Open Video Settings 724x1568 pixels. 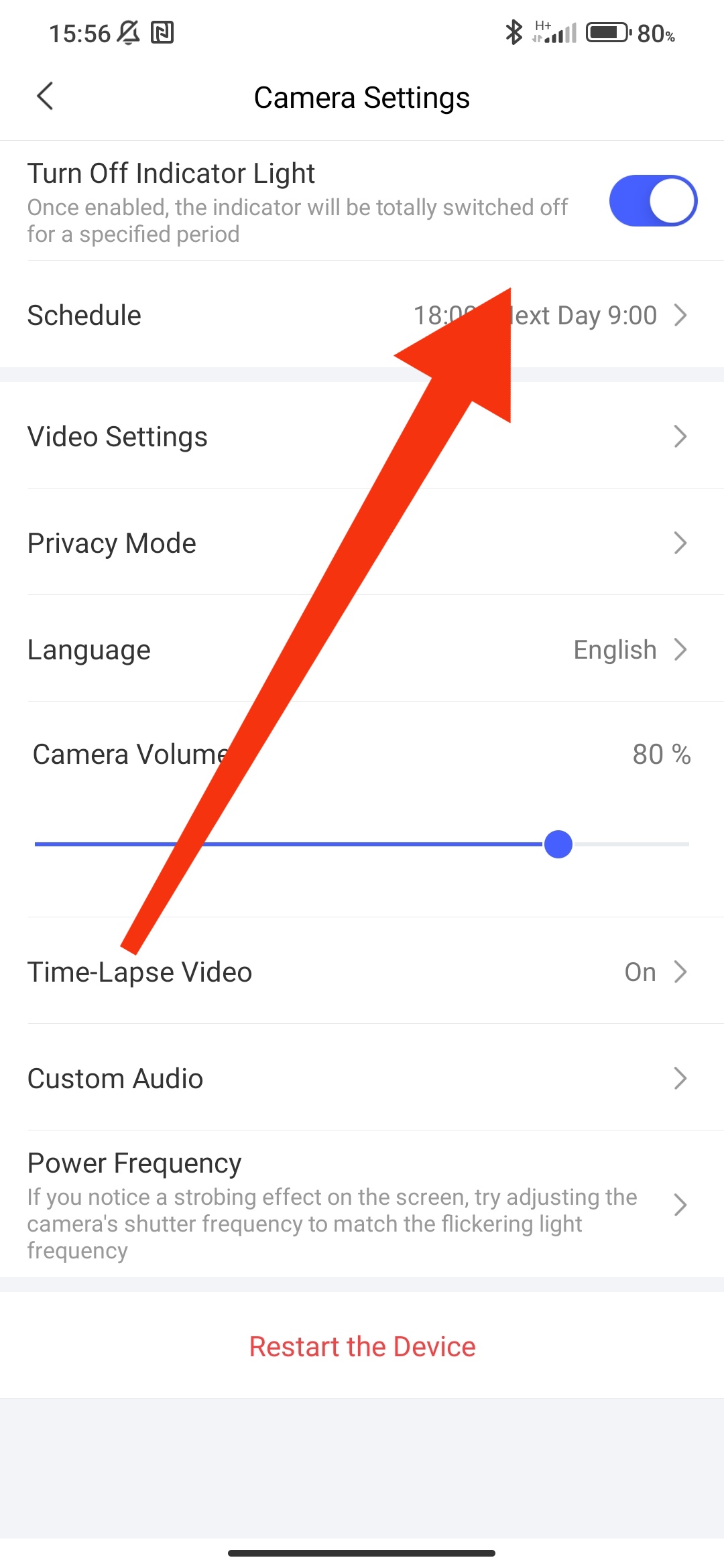tap(362, 437)
